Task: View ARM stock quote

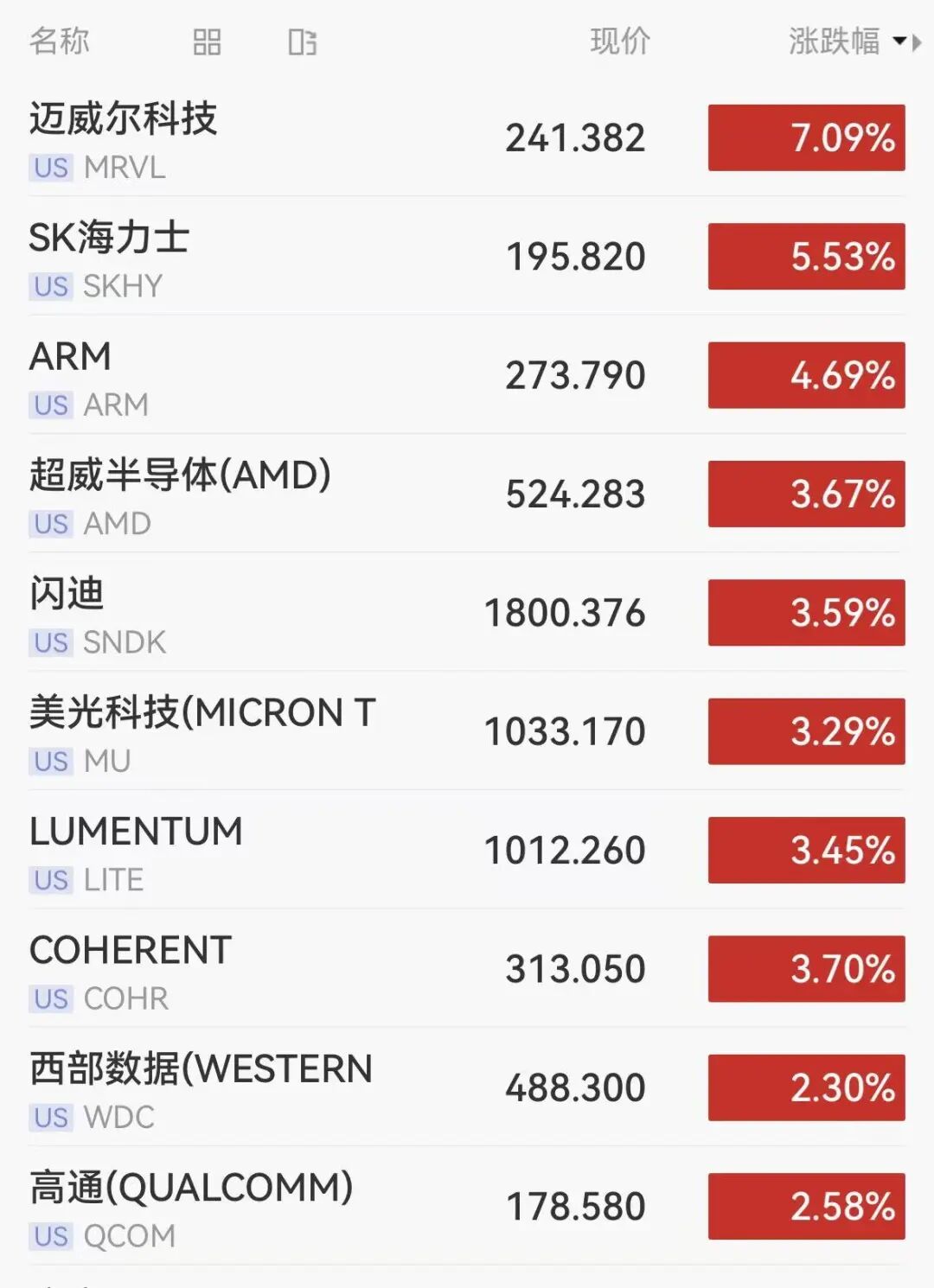Action: (x=467, y=374)
